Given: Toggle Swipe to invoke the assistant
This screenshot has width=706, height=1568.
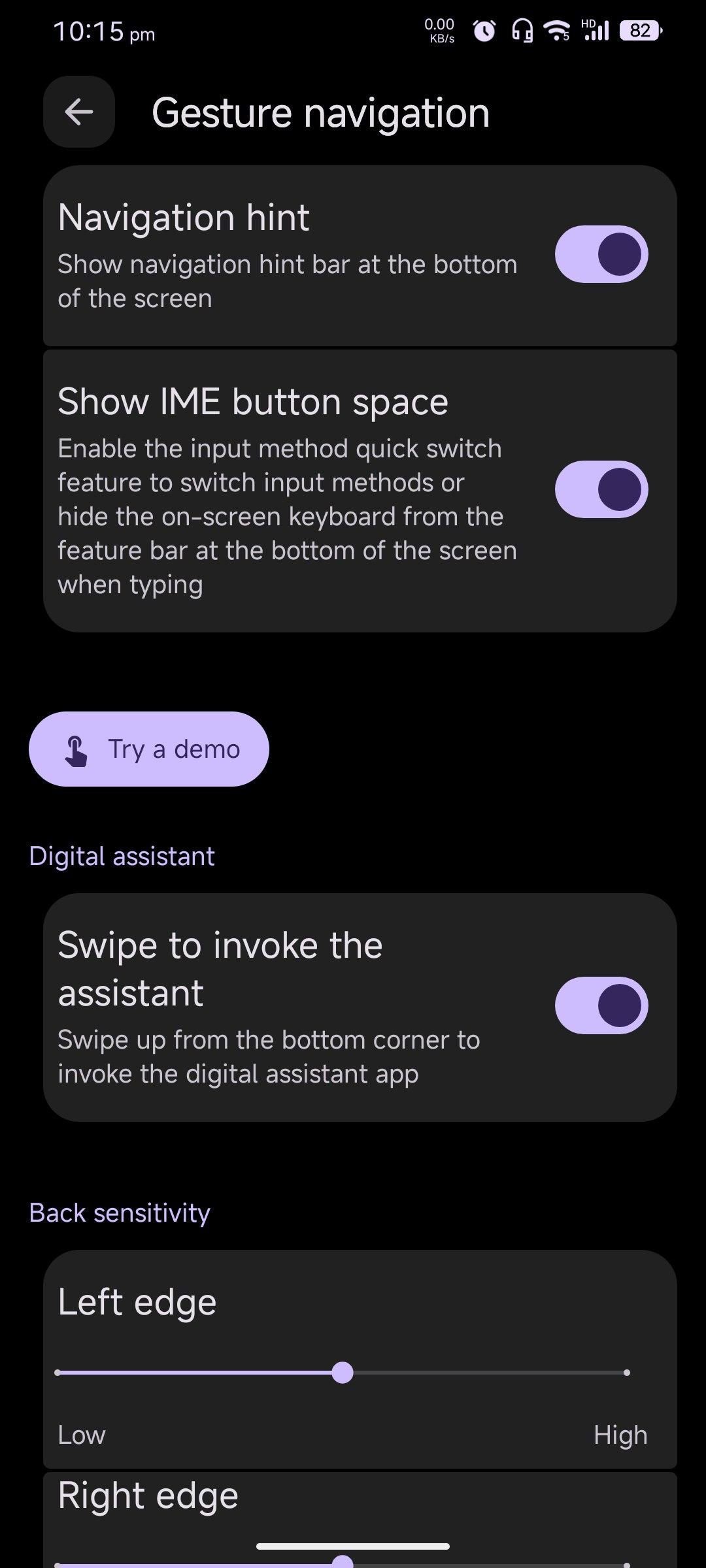Looking at the screenshot, I should coord(601,1005).
